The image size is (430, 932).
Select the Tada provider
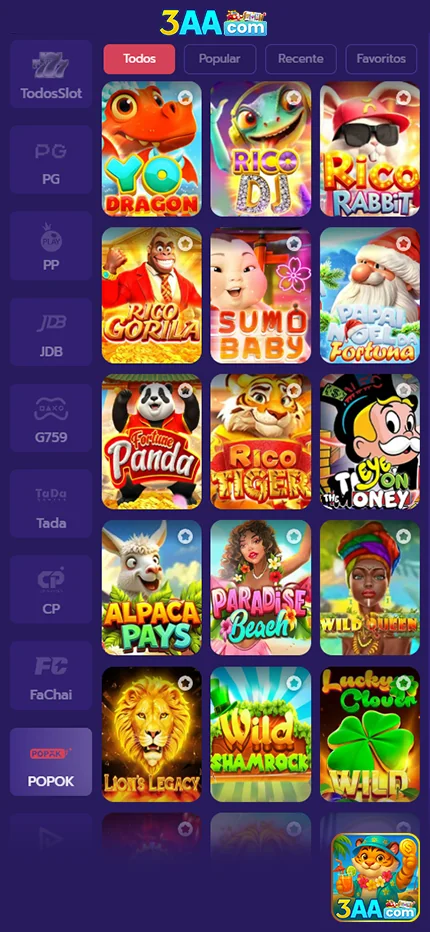pos(51,504)
